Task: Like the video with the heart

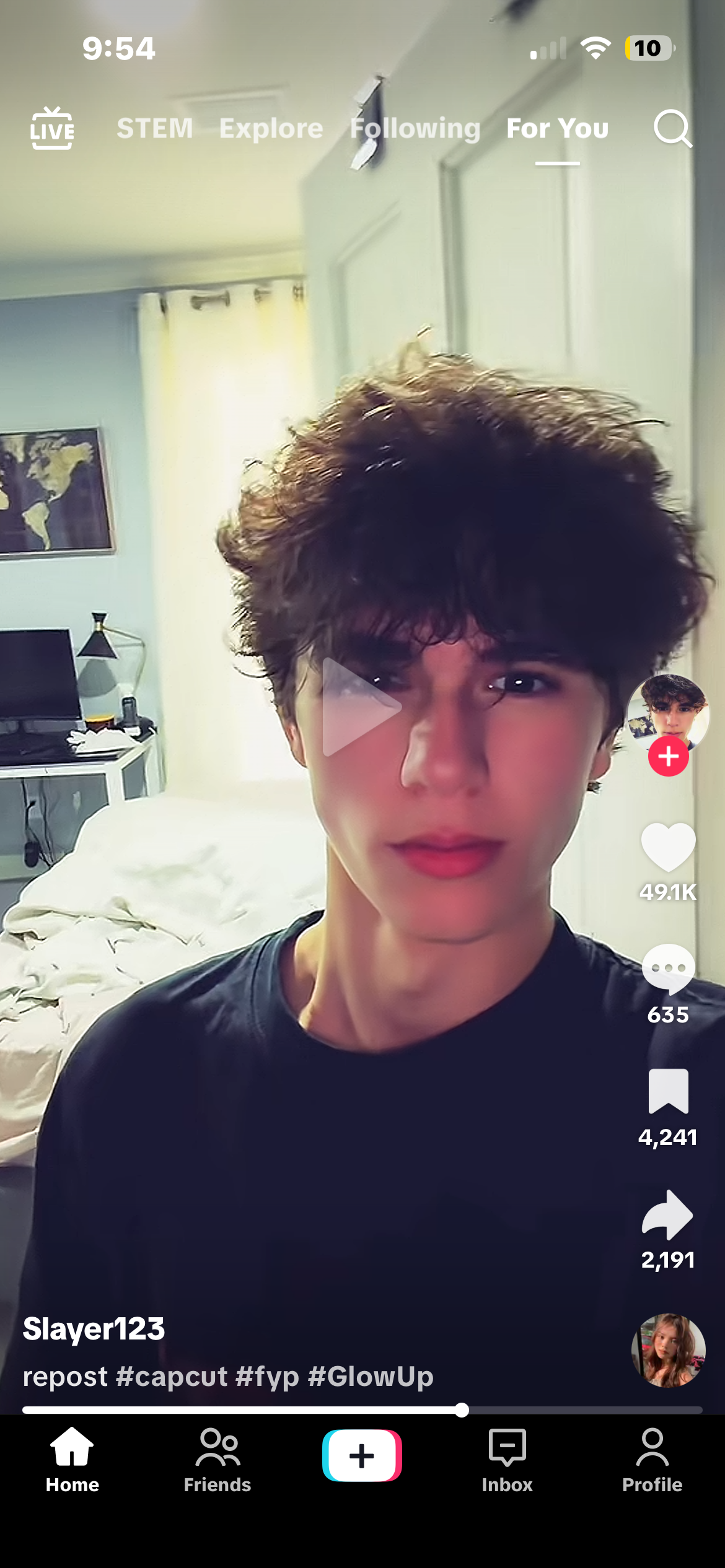Action: [668, 847]
